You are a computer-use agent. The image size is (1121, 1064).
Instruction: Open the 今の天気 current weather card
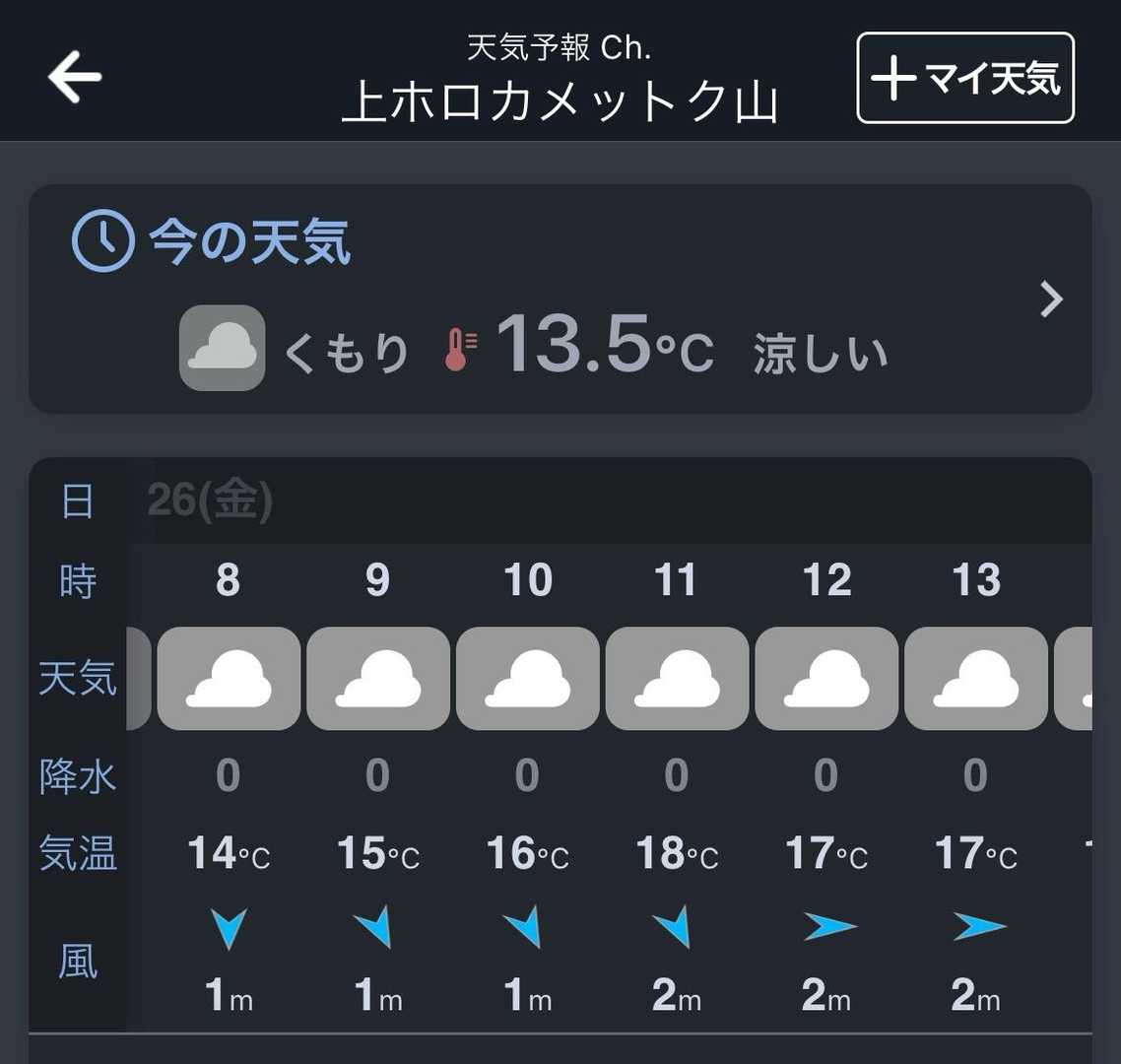click(560, 299)
